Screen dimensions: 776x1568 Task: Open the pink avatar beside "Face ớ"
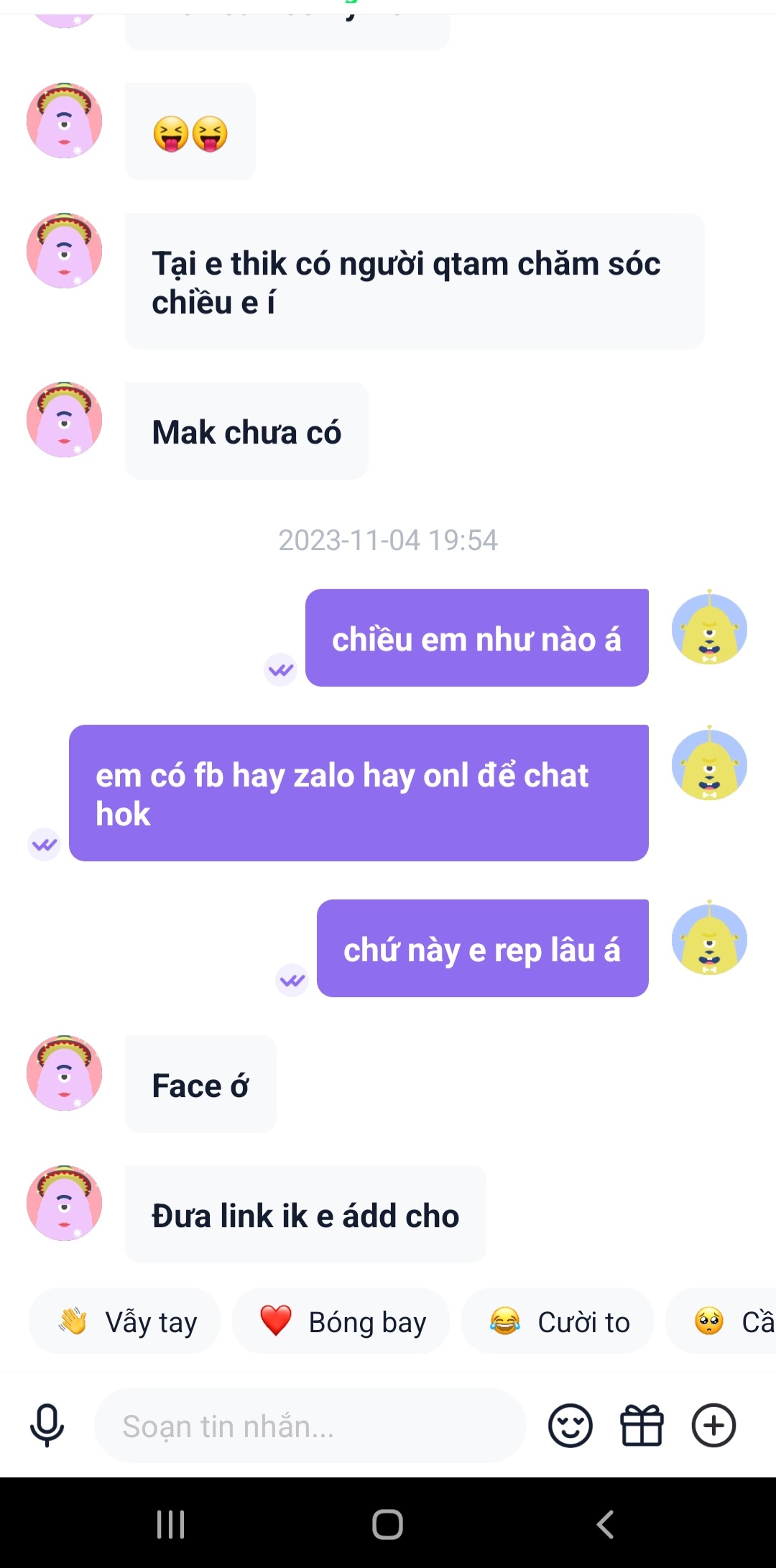point(65,1073)
